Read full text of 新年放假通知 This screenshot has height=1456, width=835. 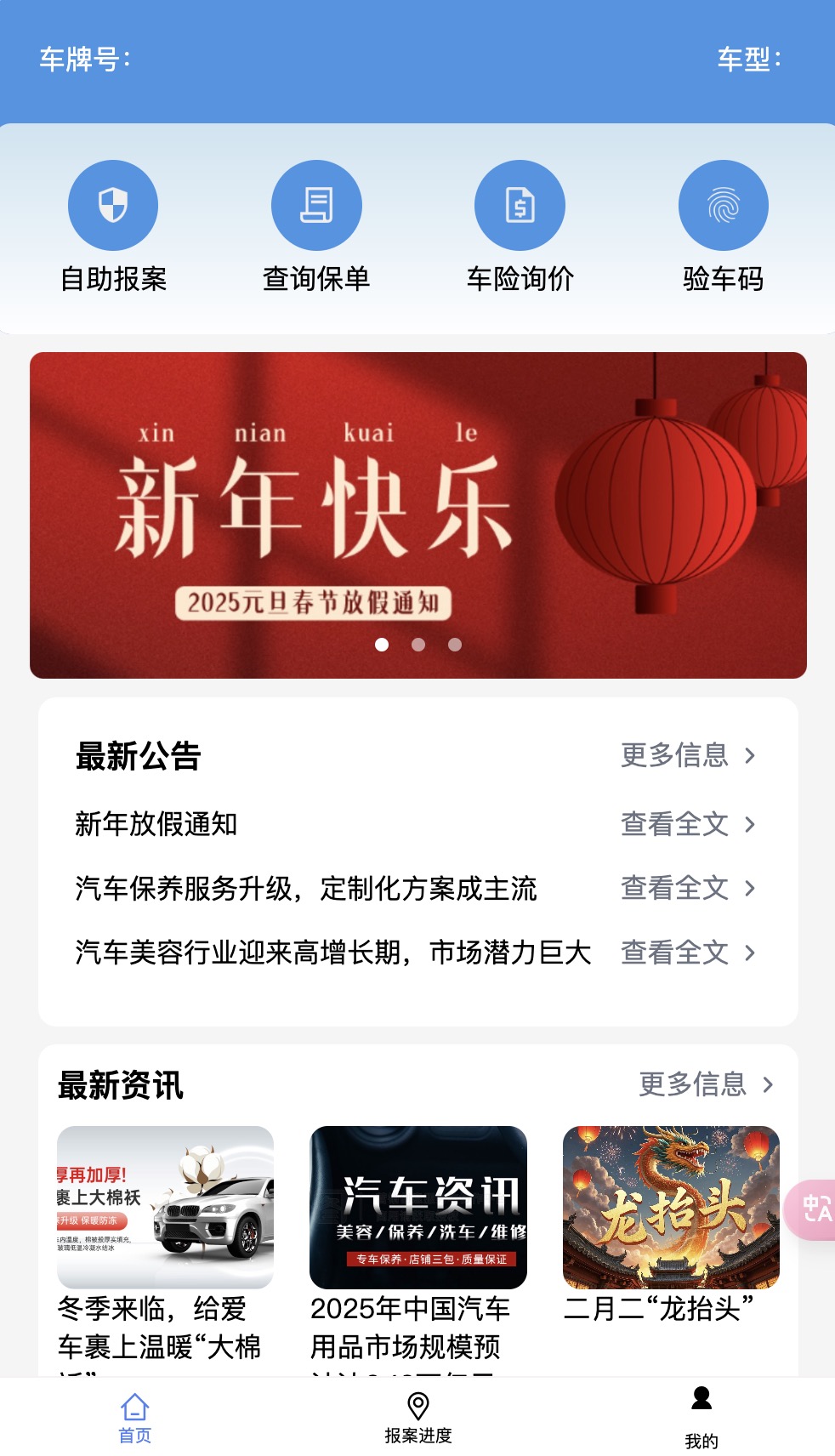[688, 824]
